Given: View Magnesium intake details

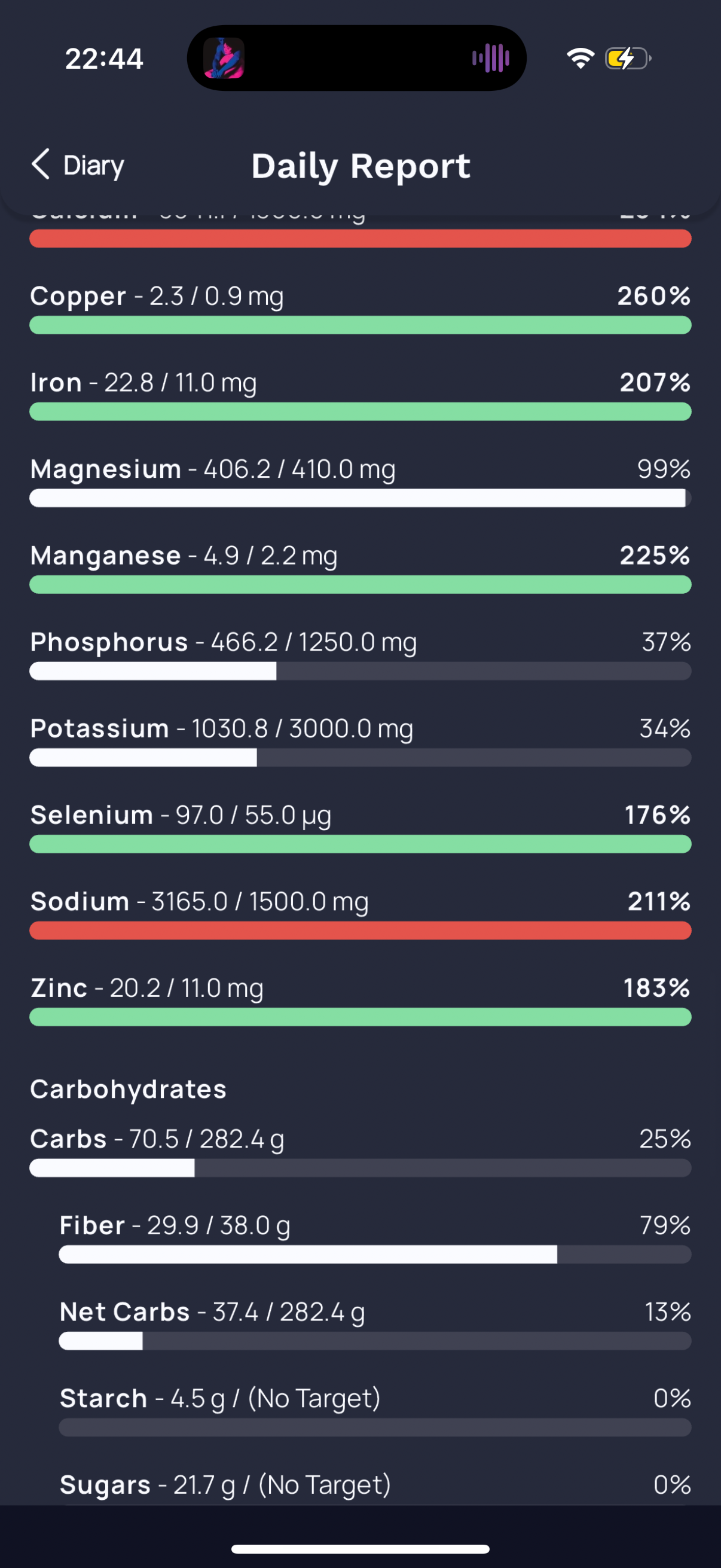Looking at the screenshot, I should (359, 481).
